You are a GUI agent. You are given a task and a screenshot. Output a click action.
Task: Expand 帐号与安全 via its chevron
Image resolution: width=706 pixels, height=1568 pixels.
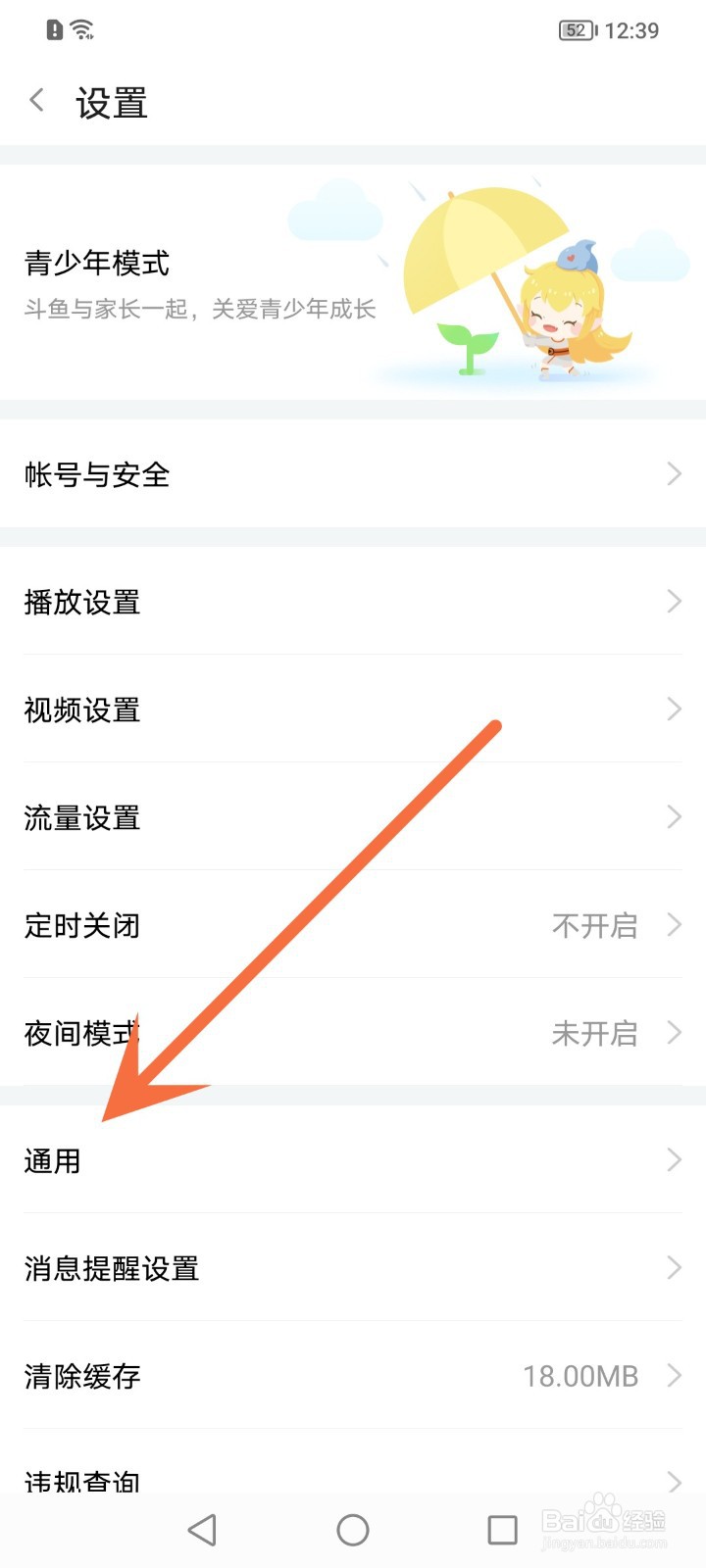click(x=674, y=474)
